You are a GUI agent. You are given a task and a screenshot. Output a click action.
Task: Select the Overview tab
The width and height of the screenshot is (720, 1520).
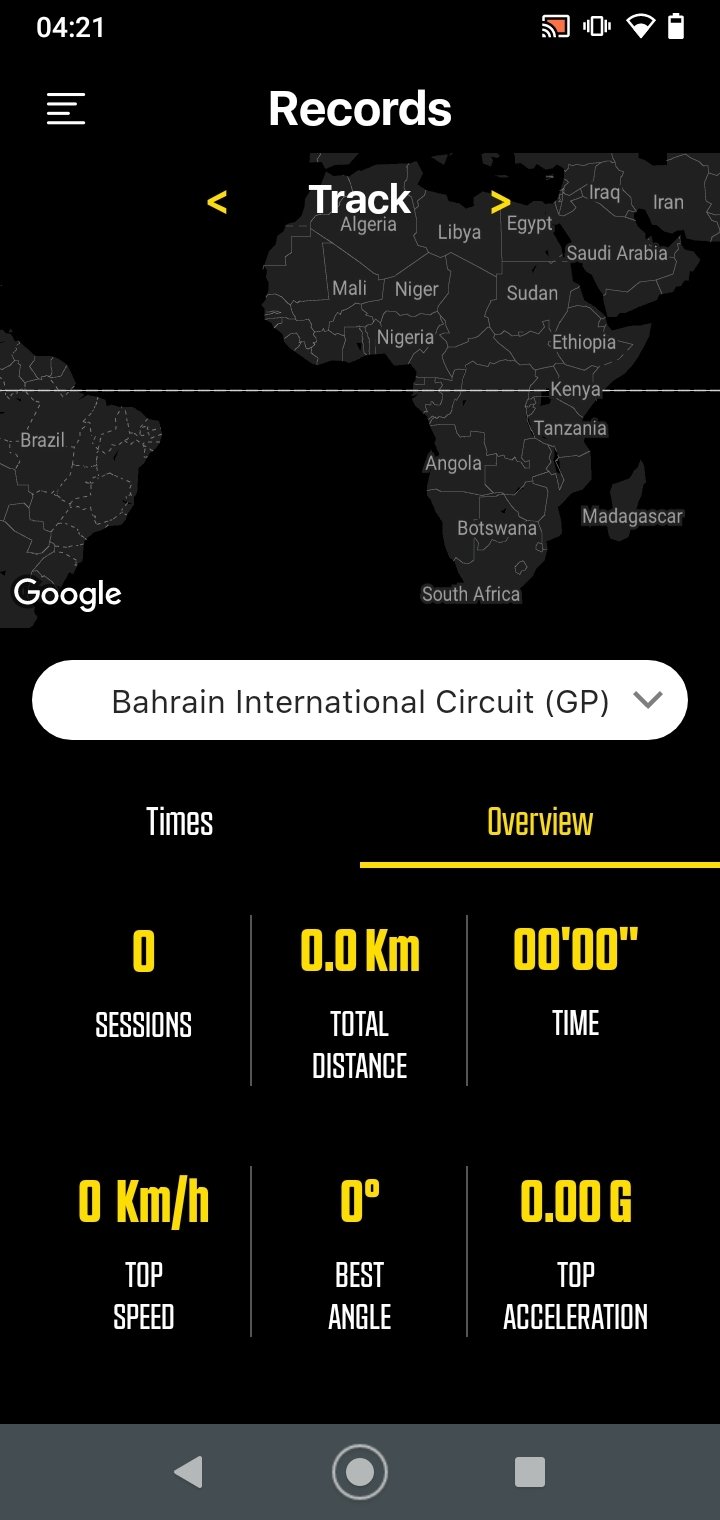(x=540, y=822)
